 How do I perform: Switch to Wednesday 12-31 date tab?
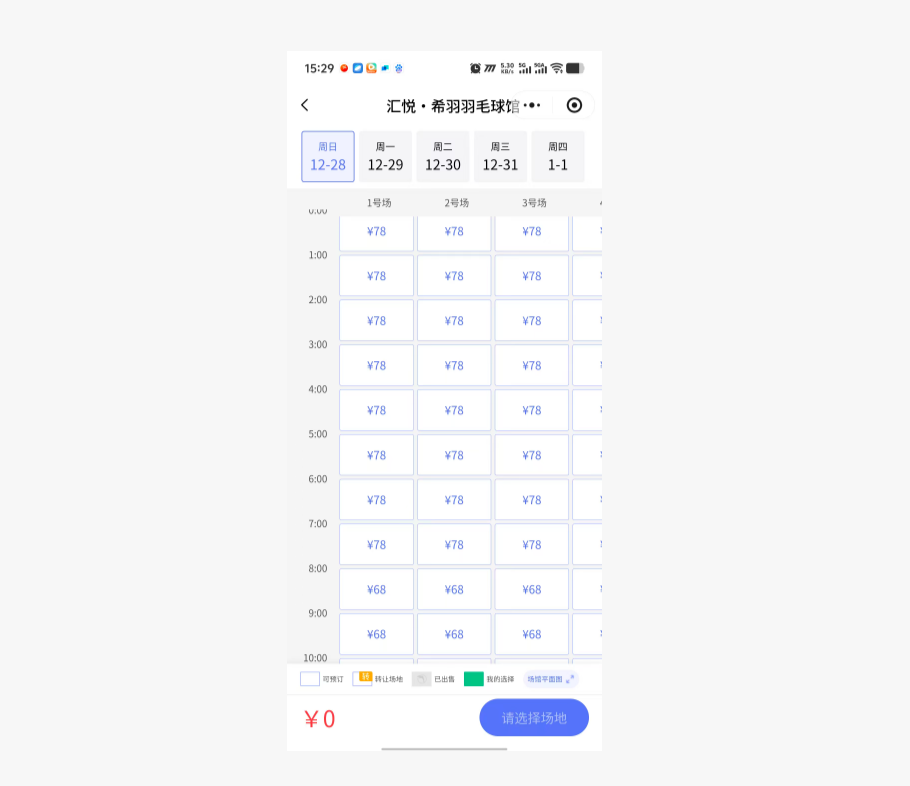pos(500,157)
